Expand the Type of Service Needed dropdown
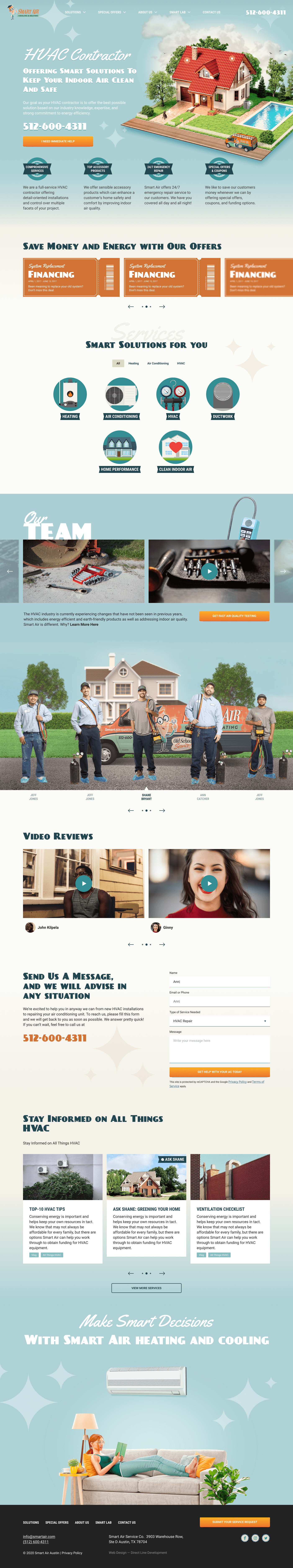Image resolution: width=293 pixels, height=1568 pixels. point(219,1021)
